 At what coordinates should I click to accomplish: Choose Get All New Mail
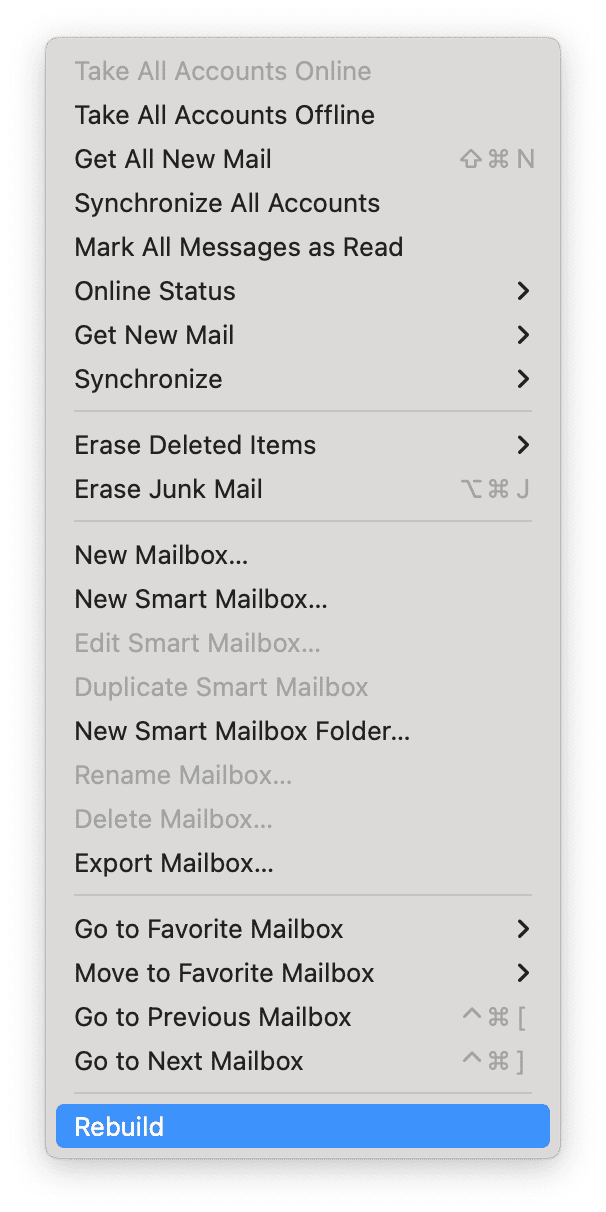pyautogui.click(x=173, y=159)
